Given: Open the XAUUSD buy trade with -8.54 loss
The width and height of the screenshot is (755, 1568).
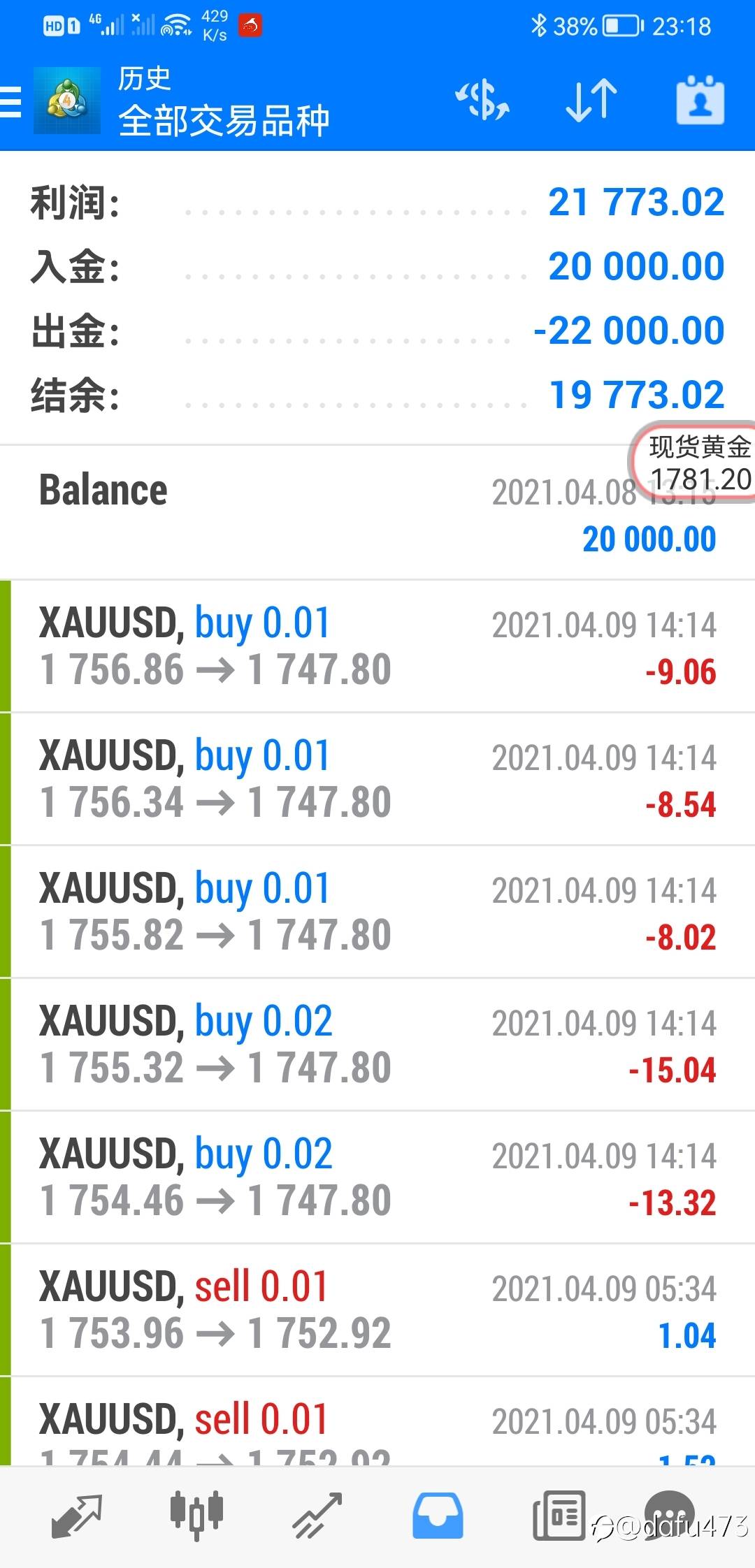Looking at the screenshot, I should tap(377, 779).
